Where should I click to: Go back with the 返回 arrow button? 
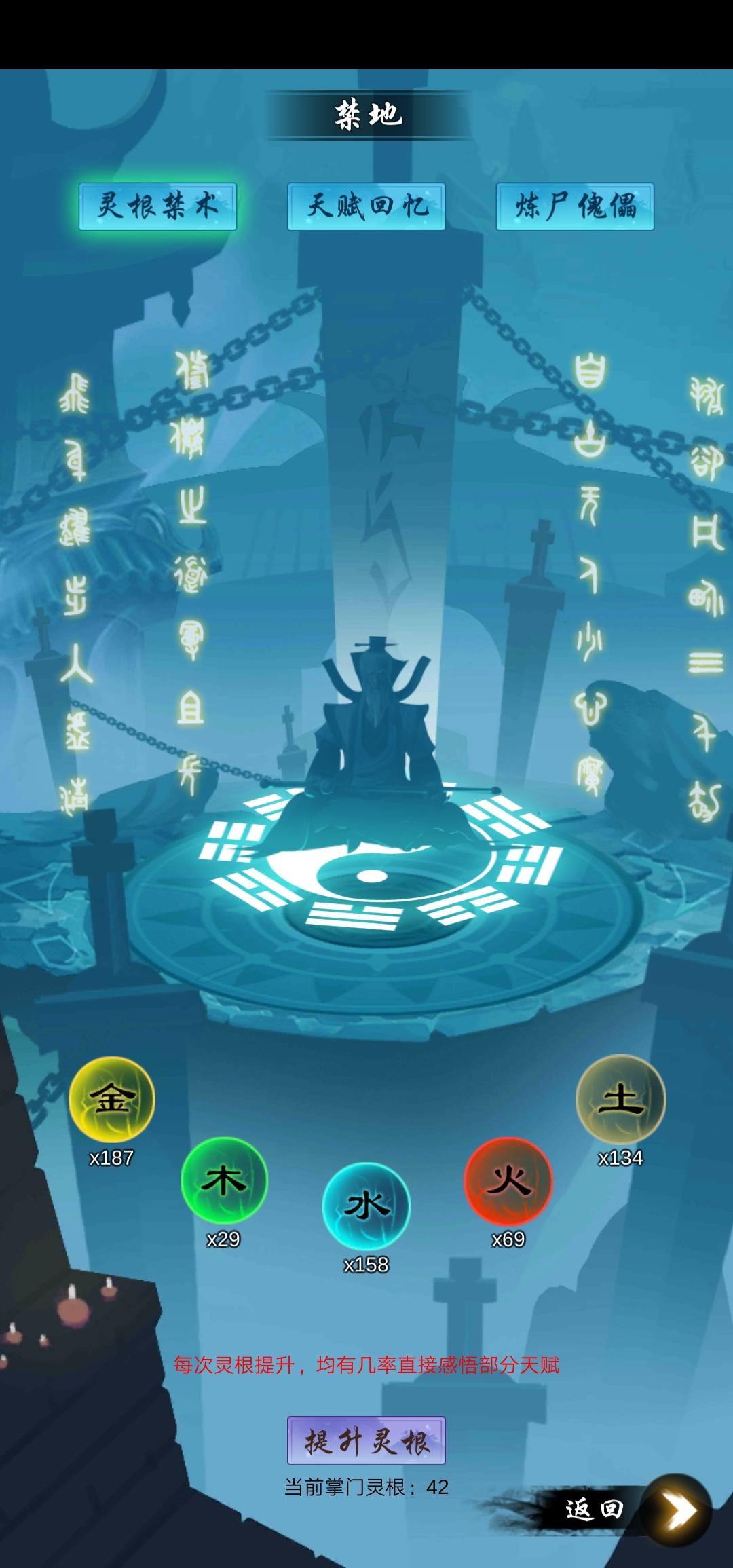[675, 1510]
